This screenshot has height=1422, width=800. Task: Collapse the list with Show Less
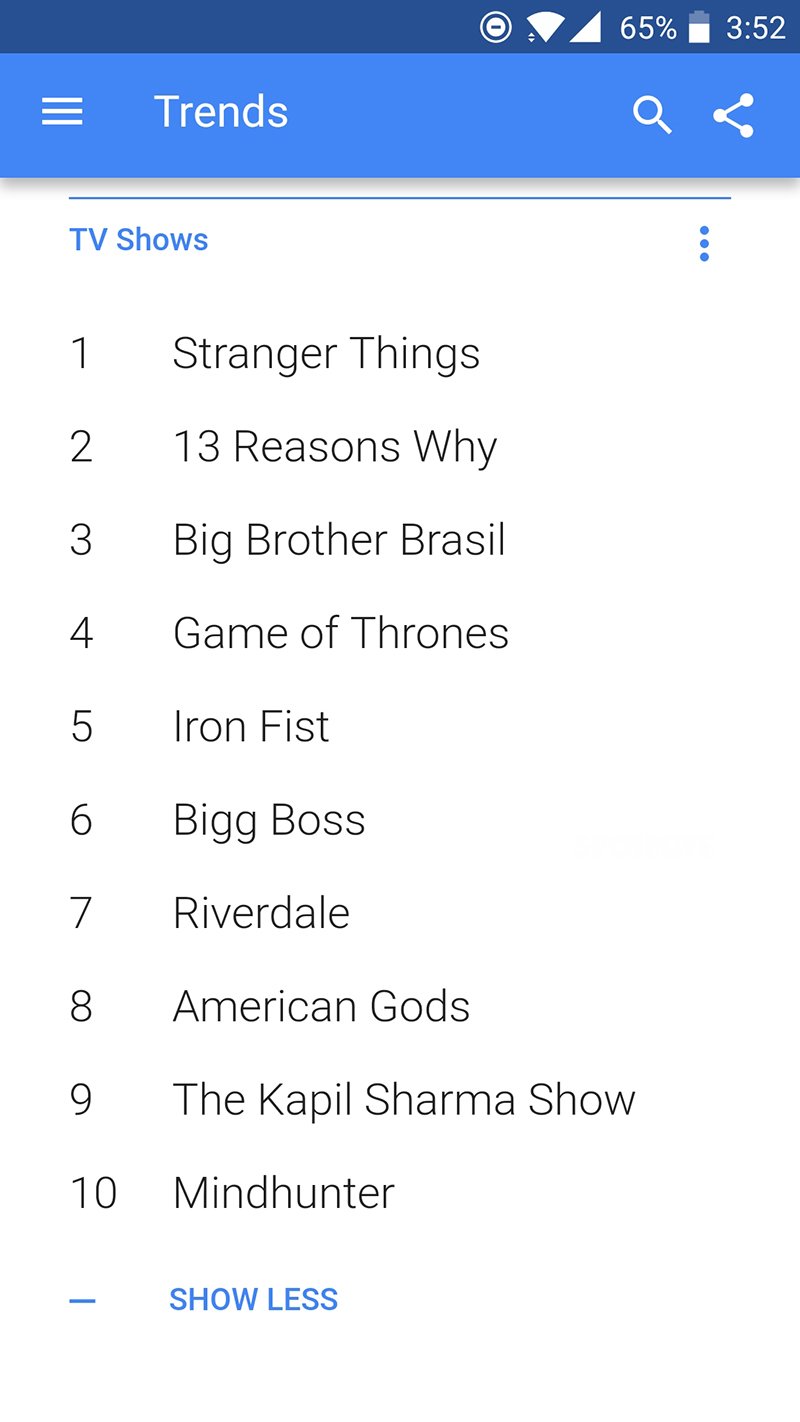click(253, 1300)
